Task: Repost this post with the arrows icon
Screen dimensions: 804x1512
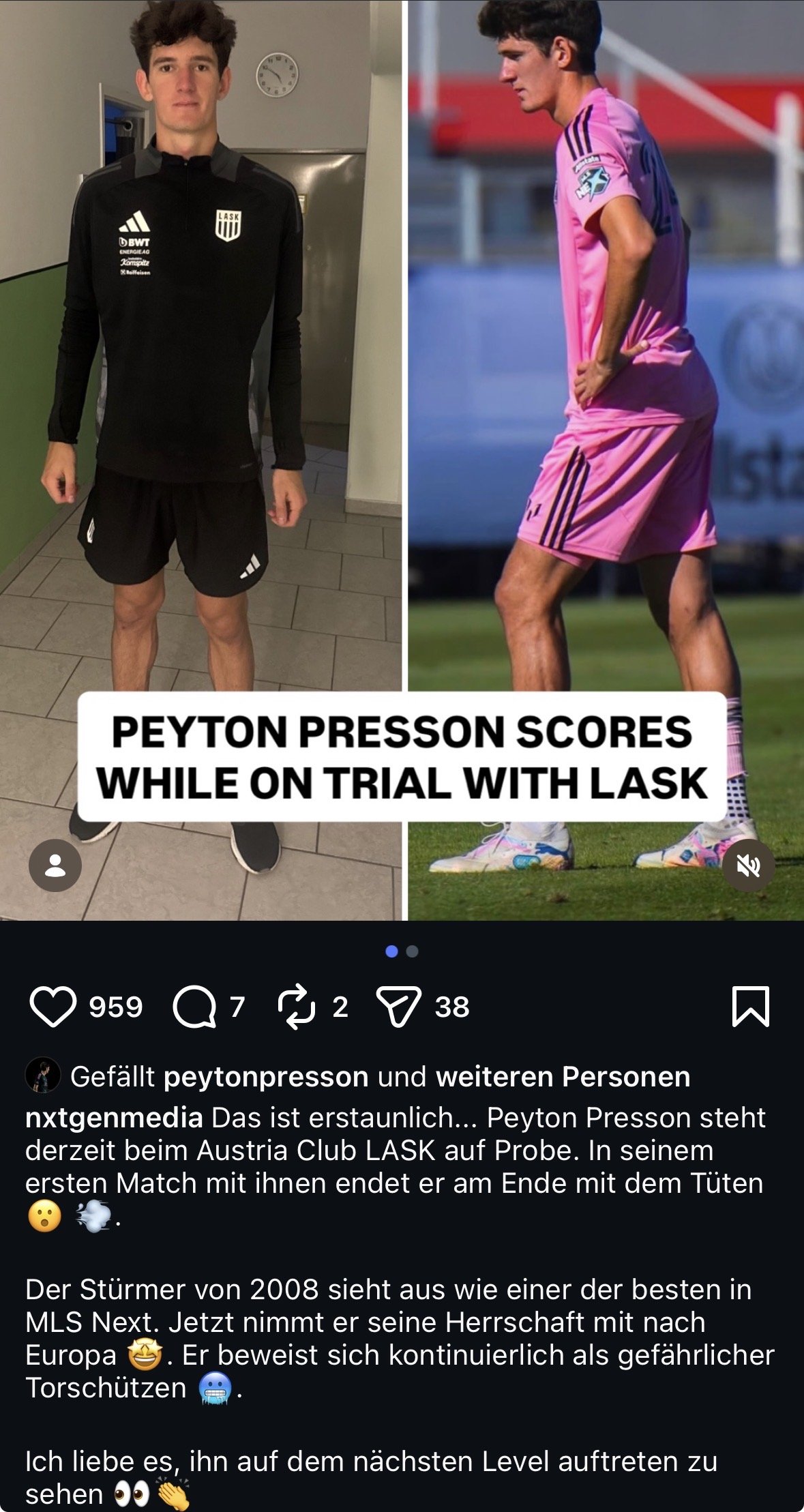Action: pyautogui.click(x=297, y=1007)
